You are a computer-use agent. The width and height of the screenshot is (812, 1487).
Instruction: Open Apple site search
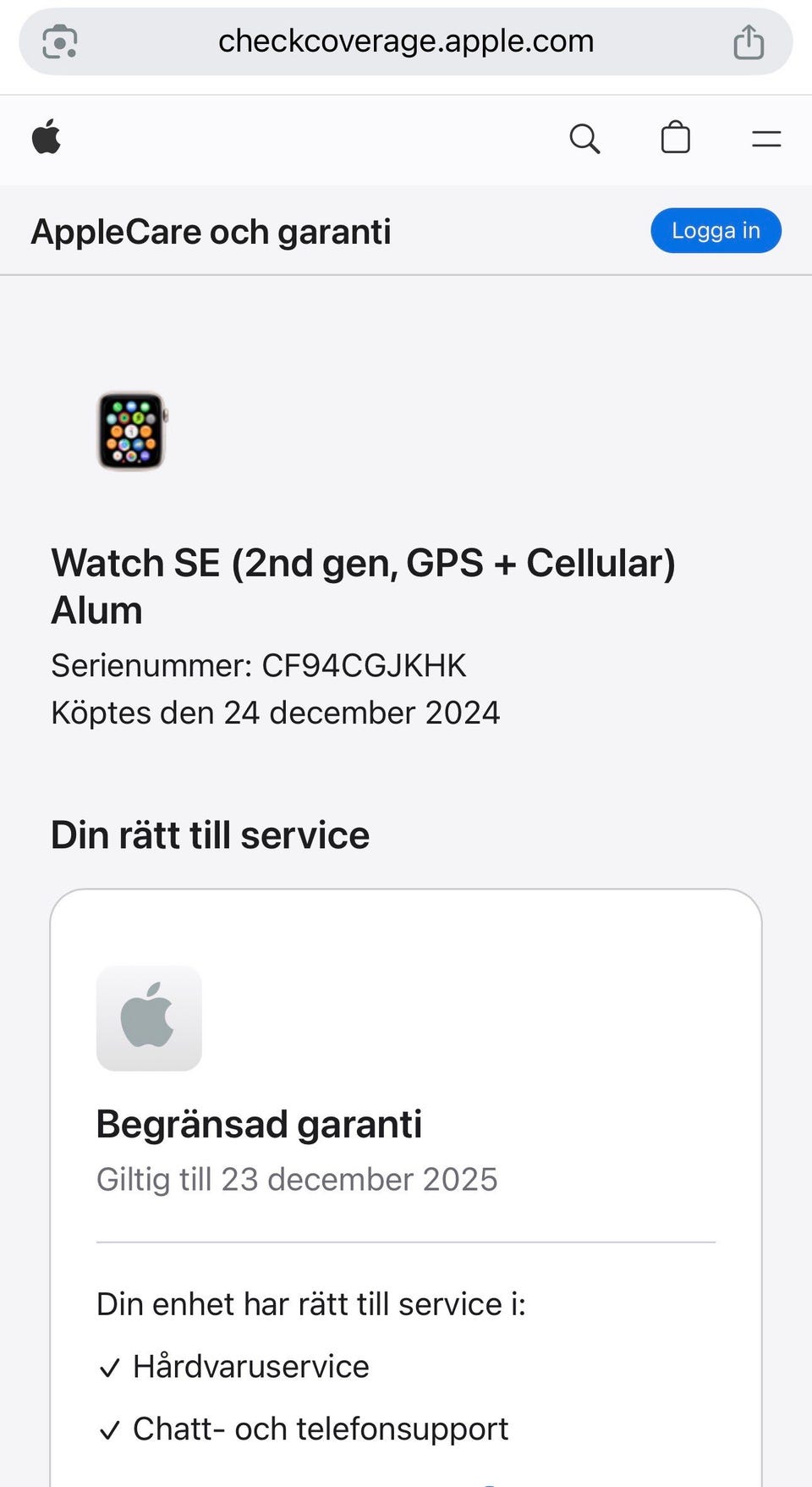pos(584,138)
